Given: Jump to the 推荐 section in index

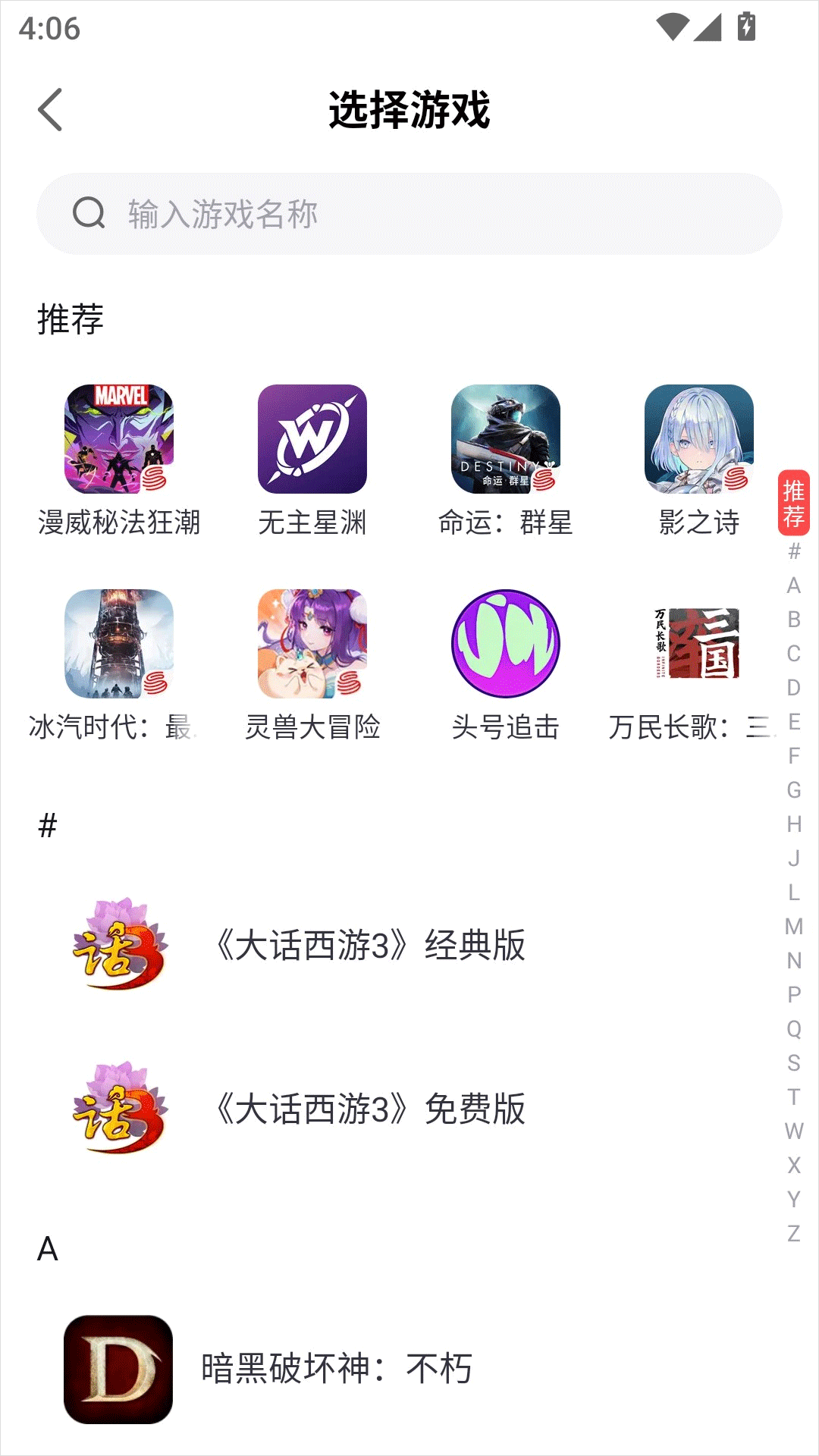Looking at the screenshot, I should (794, 503).
